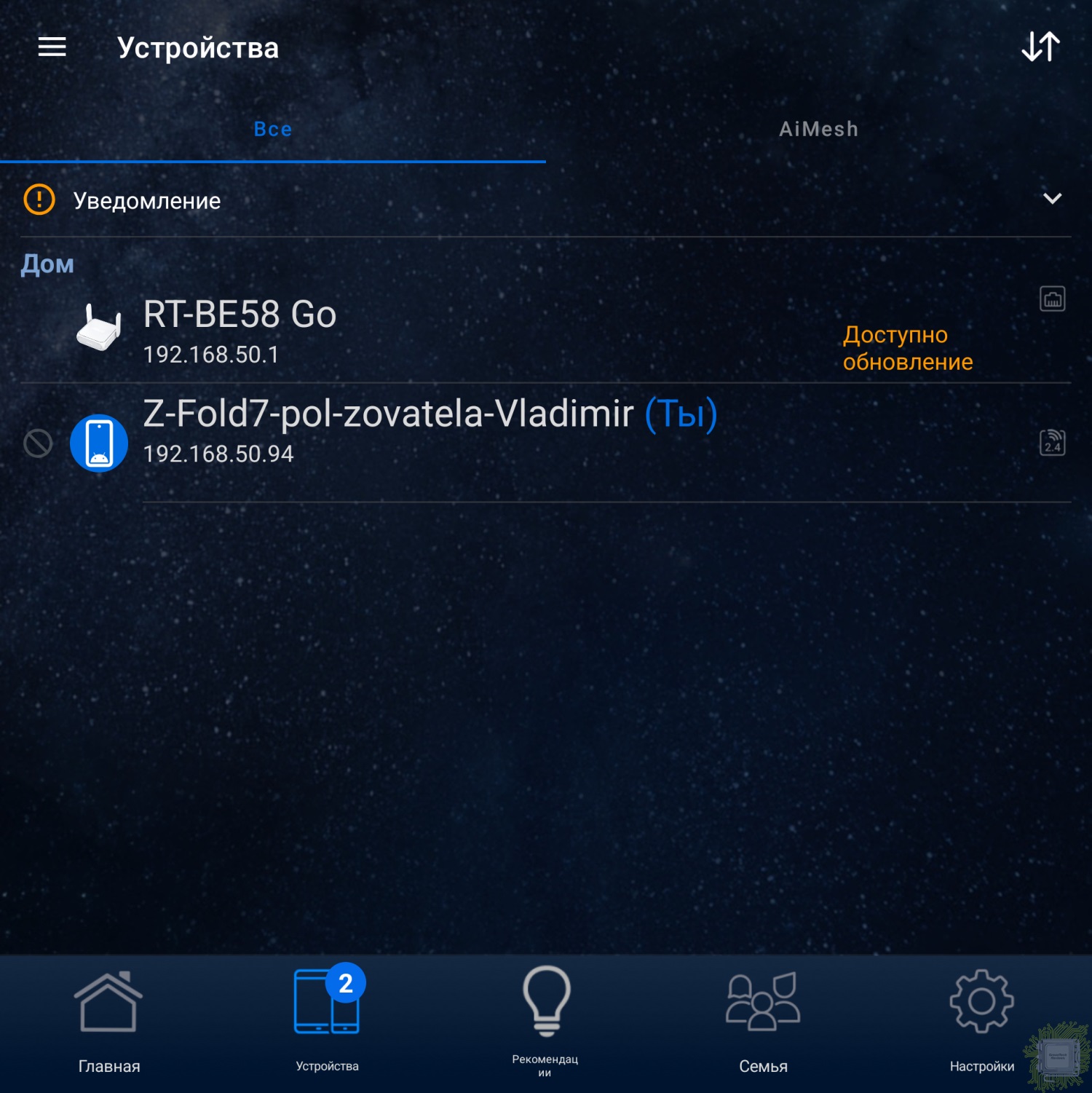Expand the Уведомление notification section

tap(1052, 199)
